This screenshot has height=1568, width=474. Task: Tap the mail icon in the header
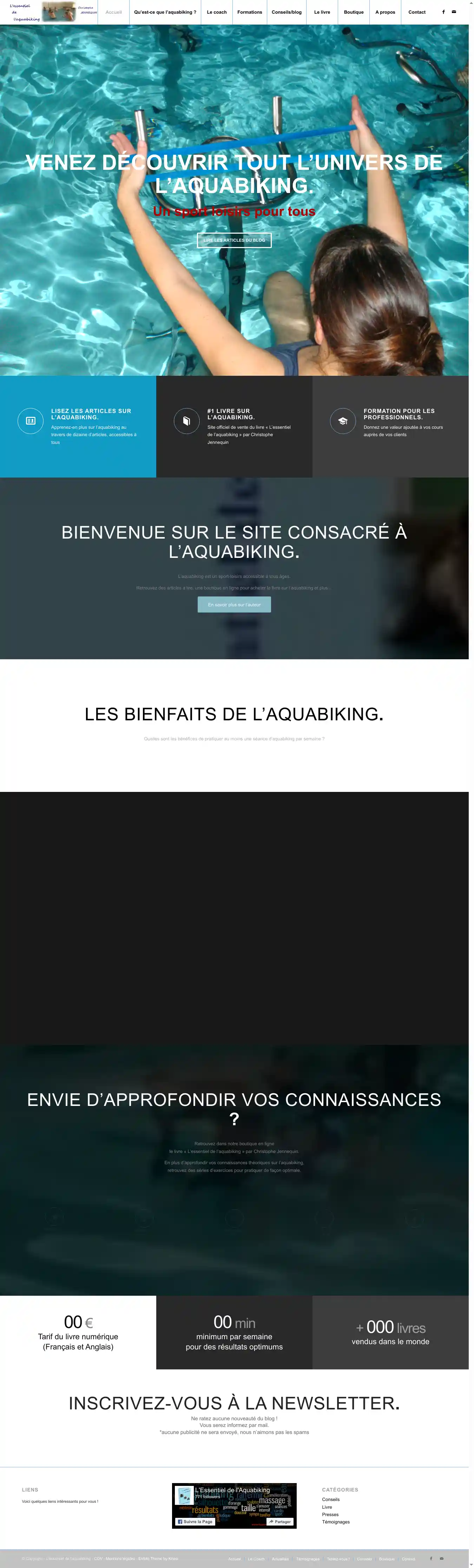(453, 12)
